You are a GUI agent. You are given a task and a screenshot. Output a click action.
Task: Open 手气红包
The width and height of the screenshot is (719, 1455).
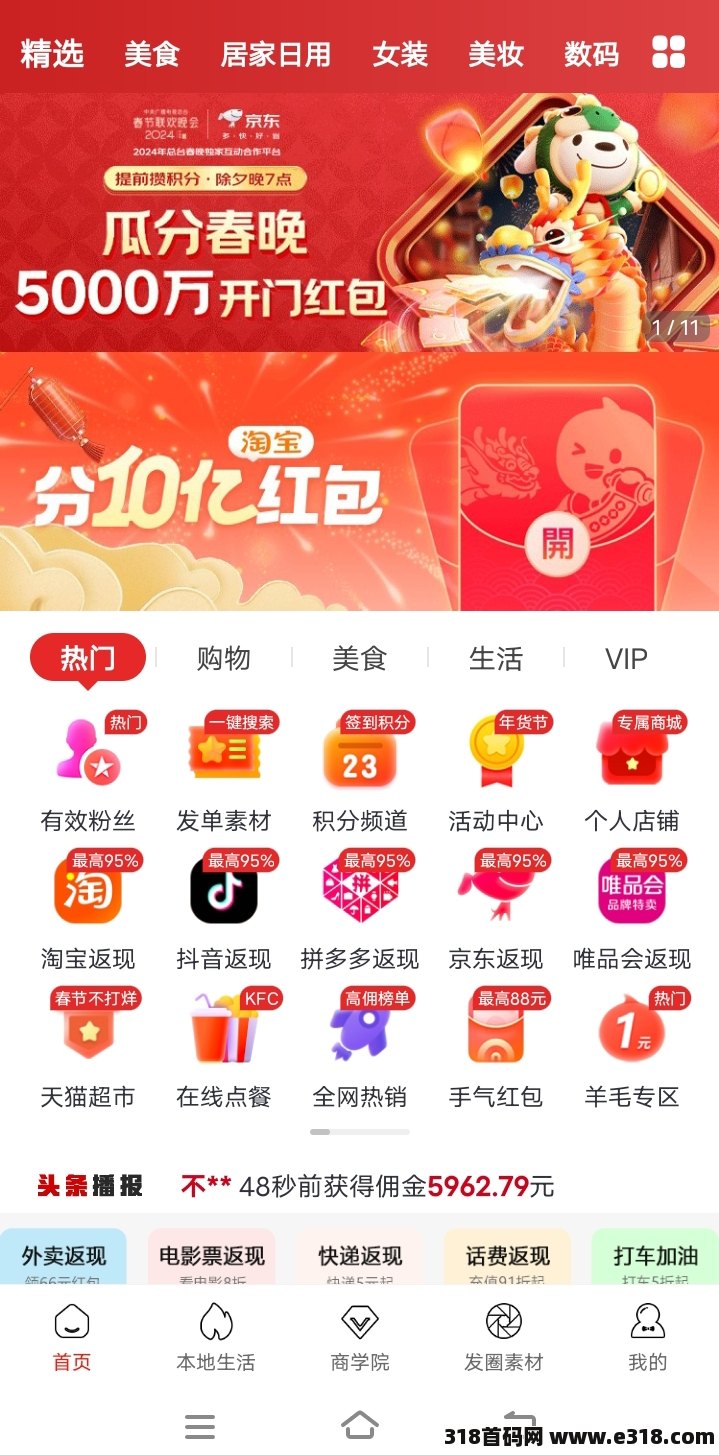(496, 1048)
